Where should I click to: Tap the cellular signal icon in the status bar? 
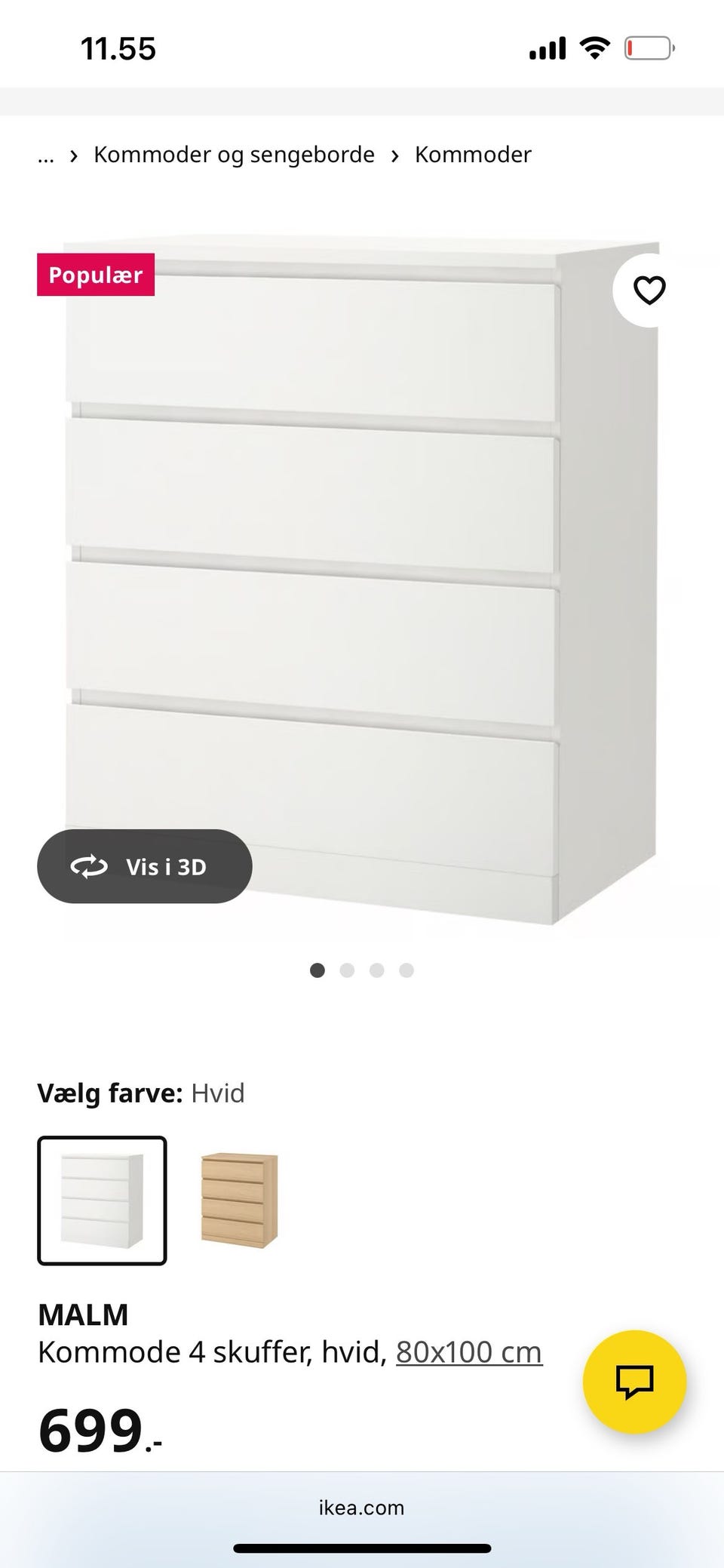click(546, 47)
